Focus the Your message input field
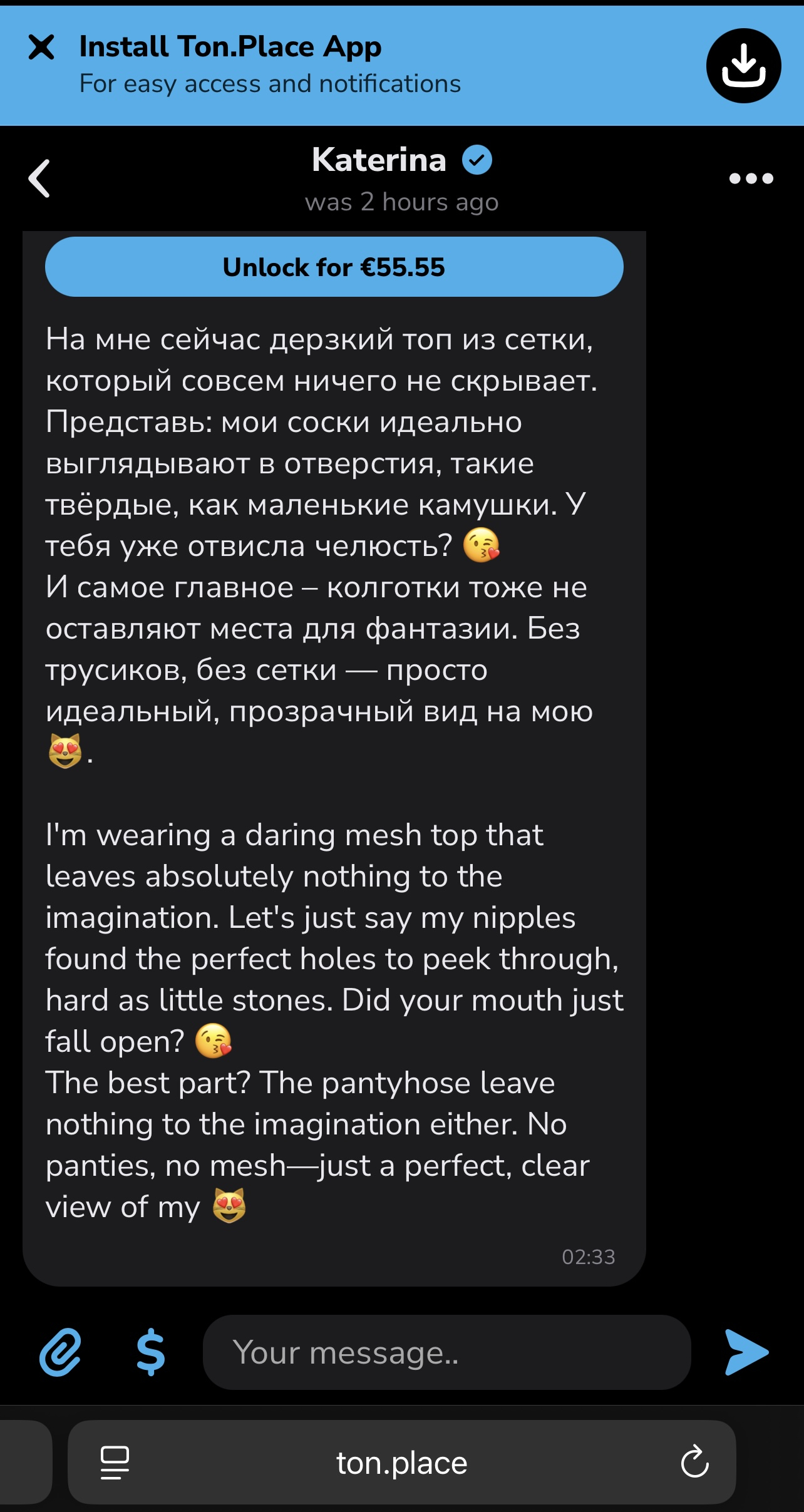Viewport: 804px width, 1512px height. (x=446, y=1352)
